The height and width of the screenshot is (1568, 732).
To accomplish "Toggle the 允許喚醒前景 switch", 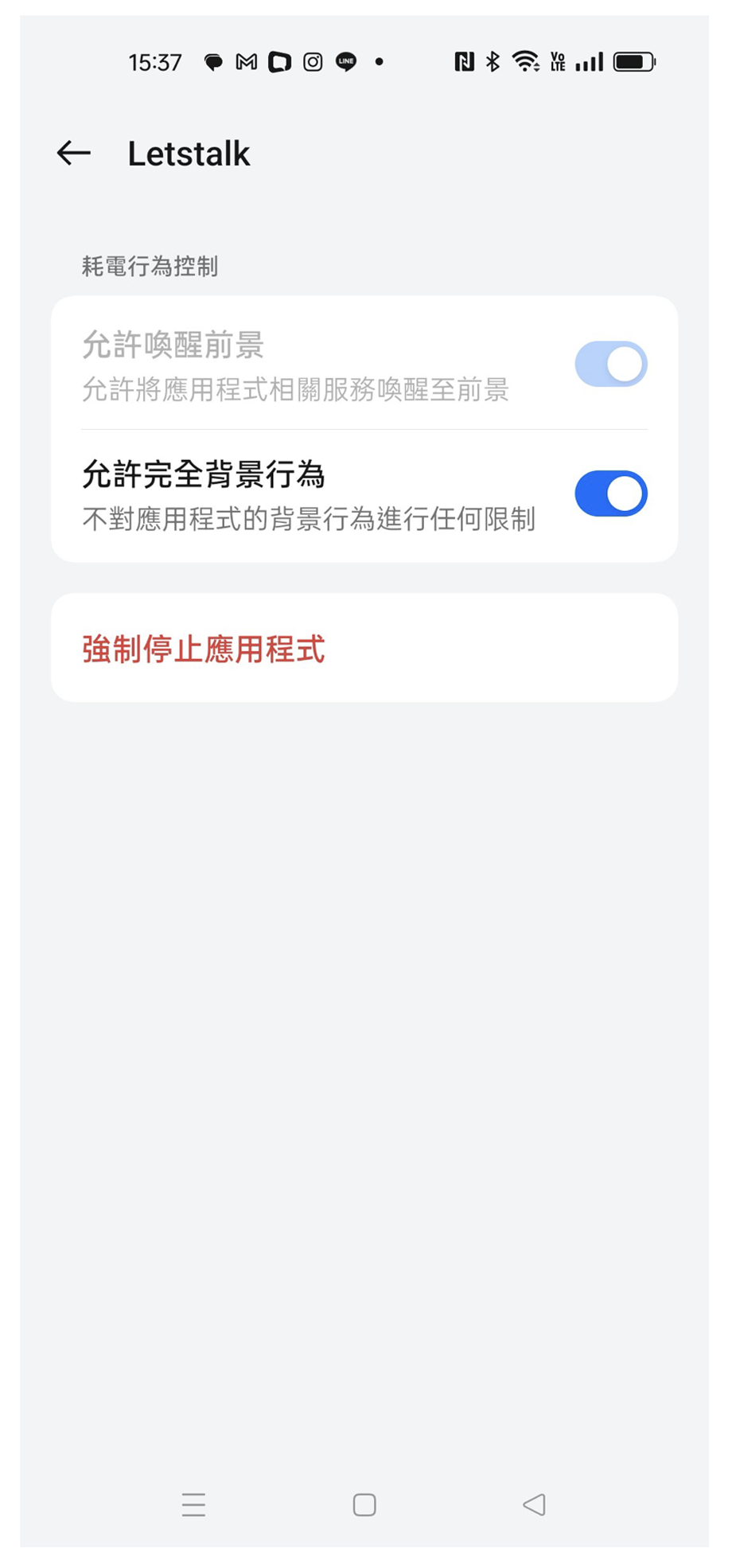I will (x=610, y=365).
